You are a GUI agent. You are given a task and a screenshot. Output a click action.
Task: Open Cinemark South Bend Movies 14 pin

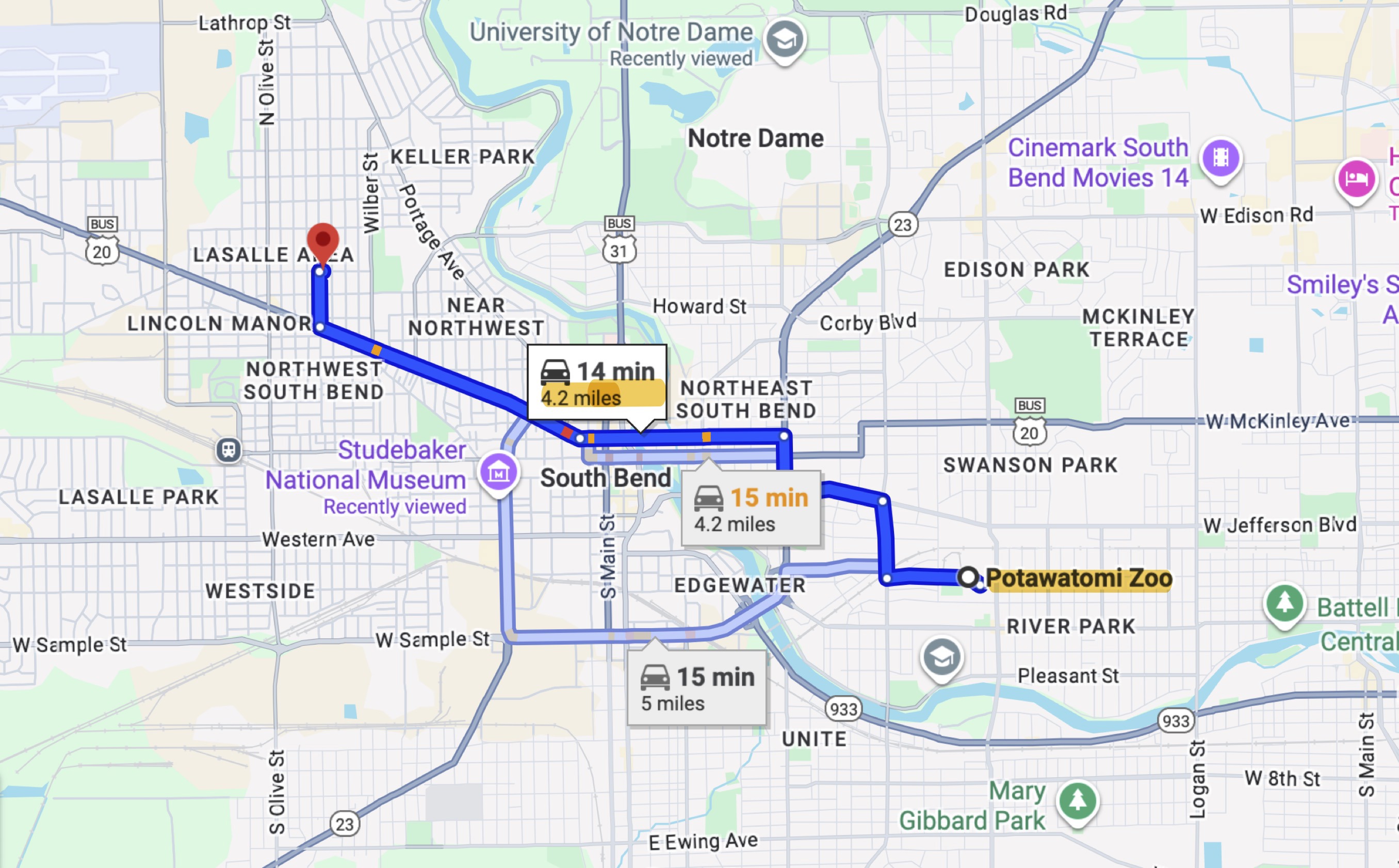[x=1221, y=158]
